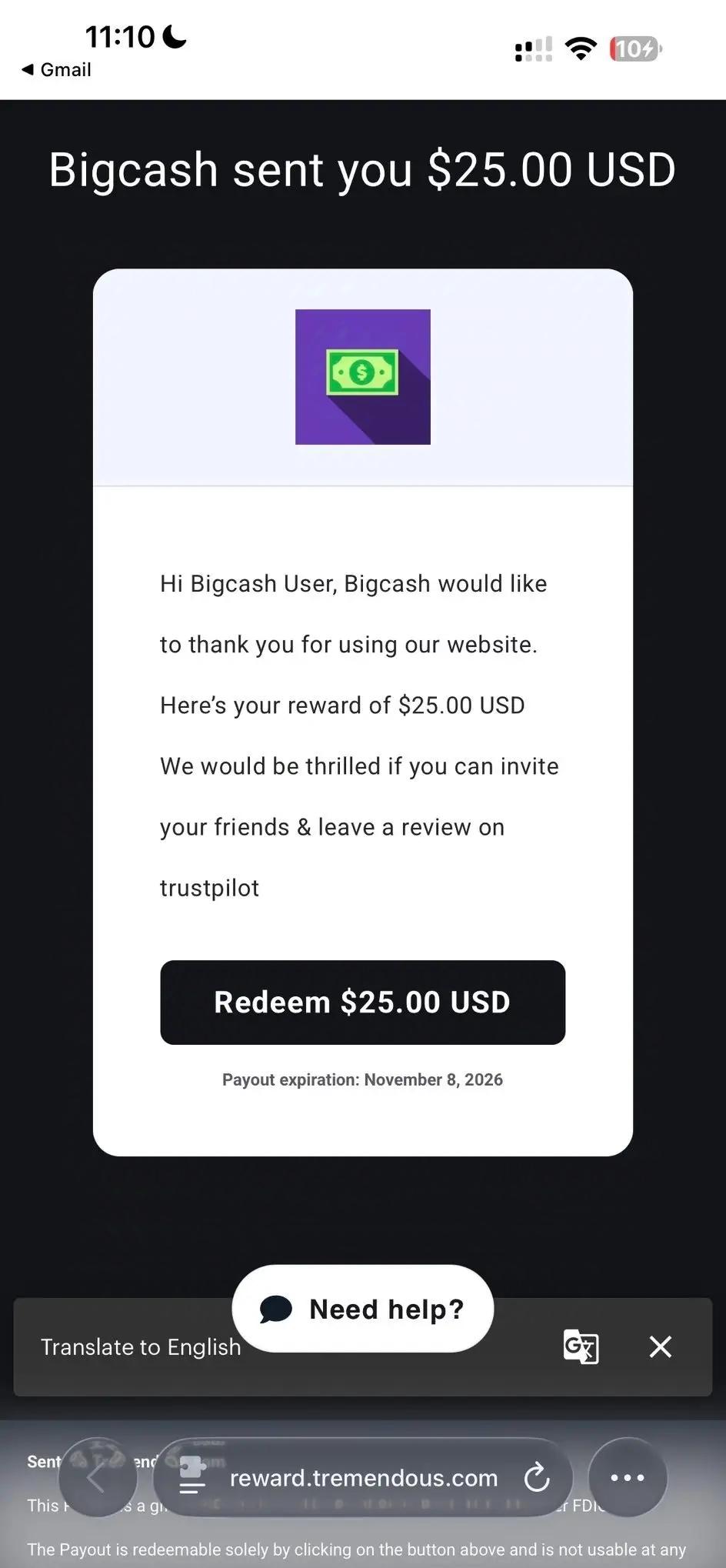Return to the Gmail app
Image resolution: width=726 pixels, height=1568 pixels.
tap(57, 70)
